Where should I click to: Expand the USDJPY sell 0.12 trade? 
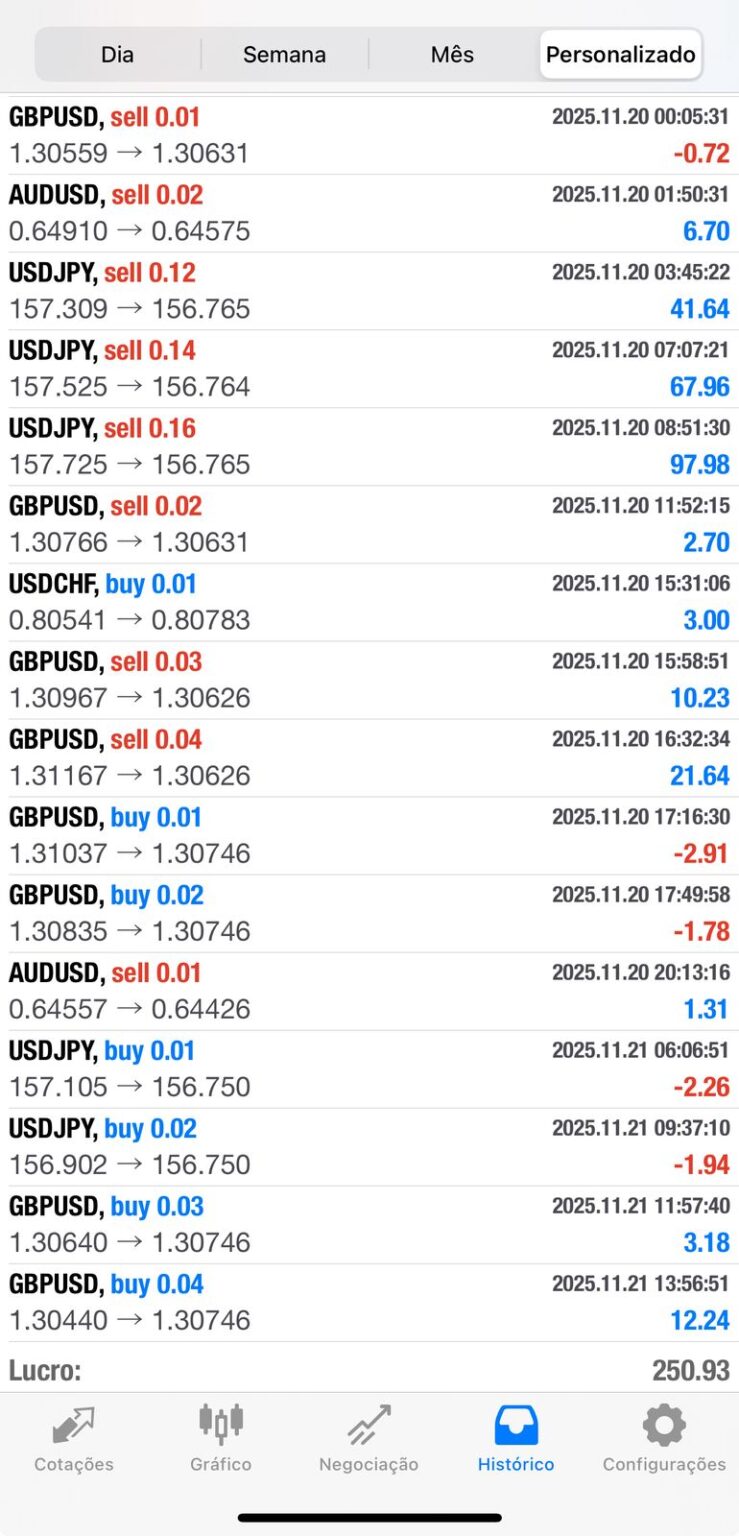click(369, 291)
